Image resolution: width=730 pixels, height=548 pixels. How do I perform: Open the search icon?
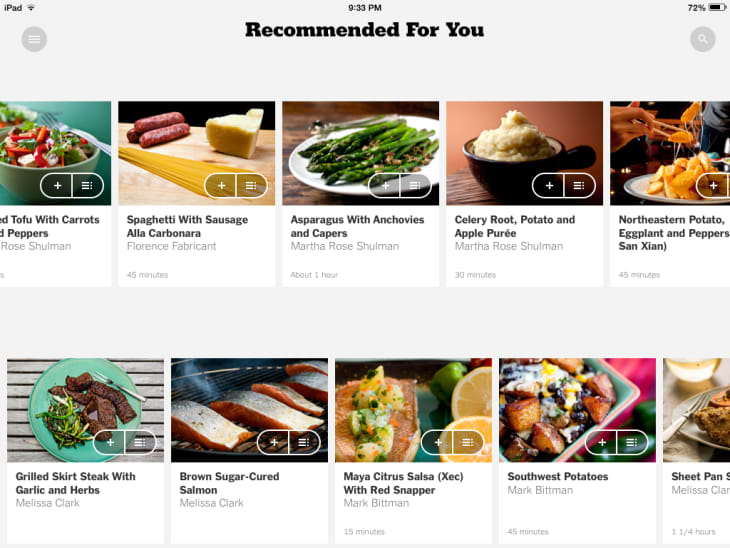tap(703, 39)
